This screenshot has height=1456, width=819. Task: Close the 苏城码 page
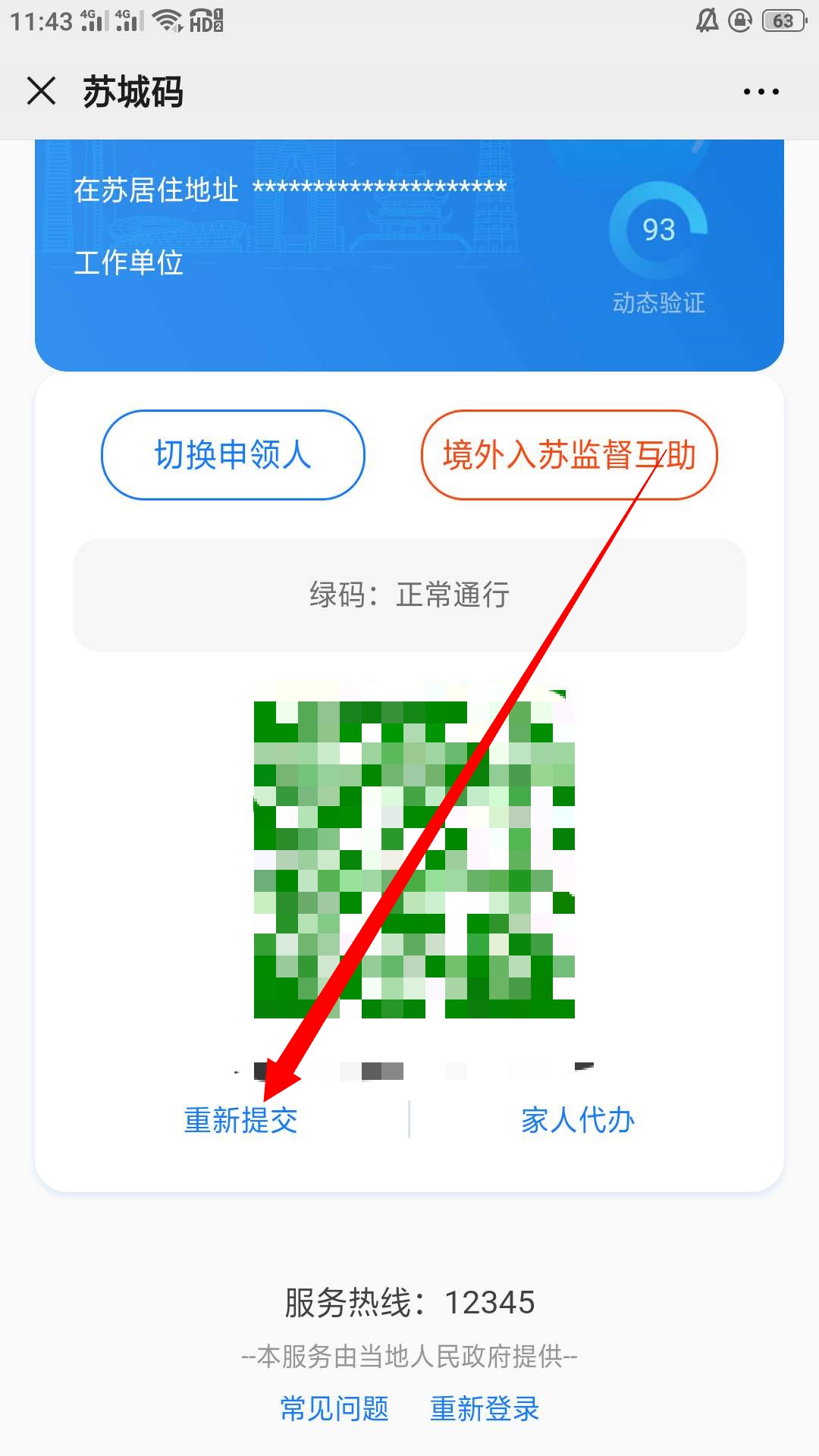[42, 92]
